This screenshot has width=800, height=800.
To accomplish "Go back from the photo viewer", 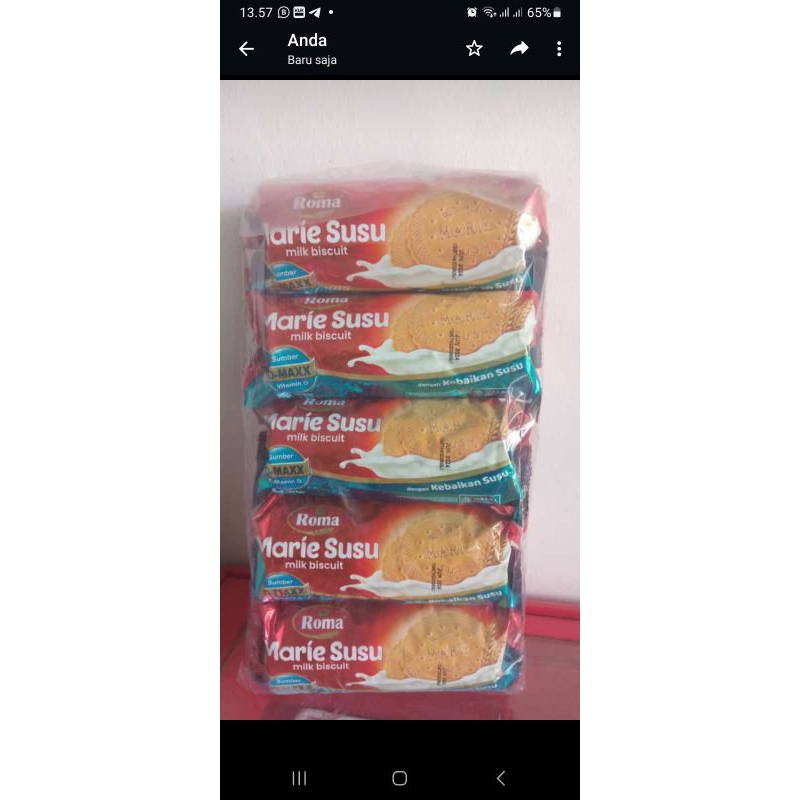I will [246, 49].
